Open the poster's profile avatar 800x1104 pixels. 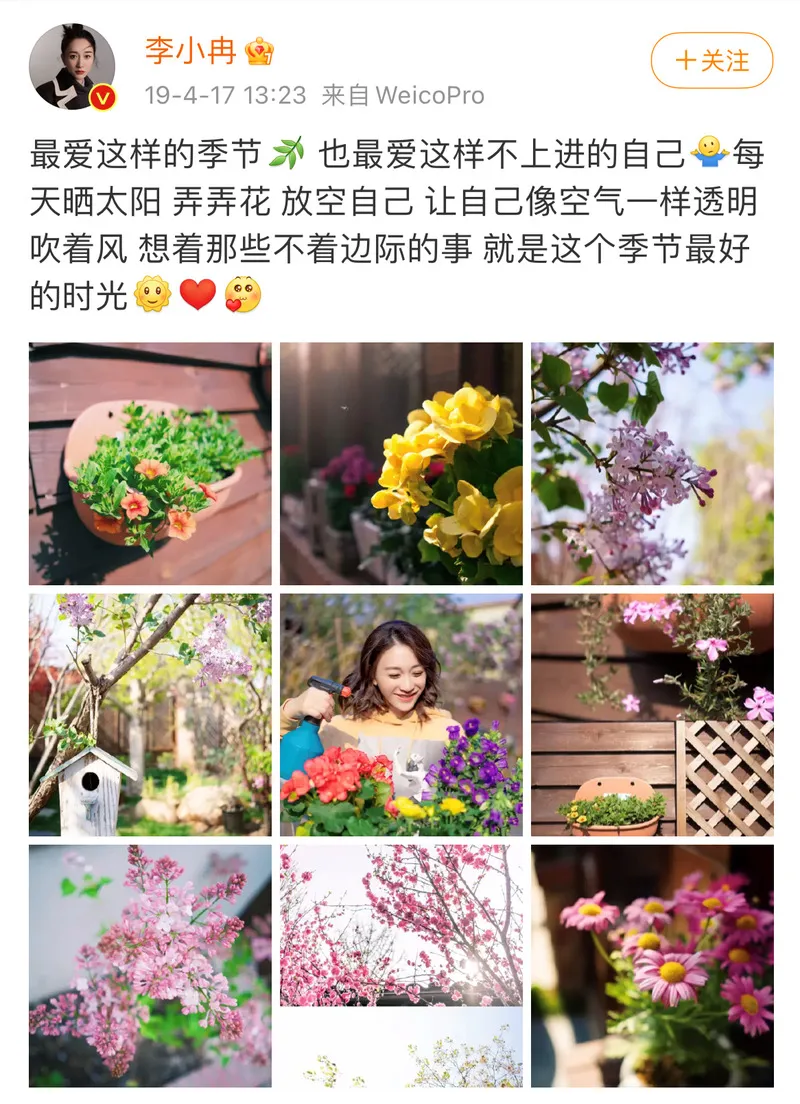point(71,67)
